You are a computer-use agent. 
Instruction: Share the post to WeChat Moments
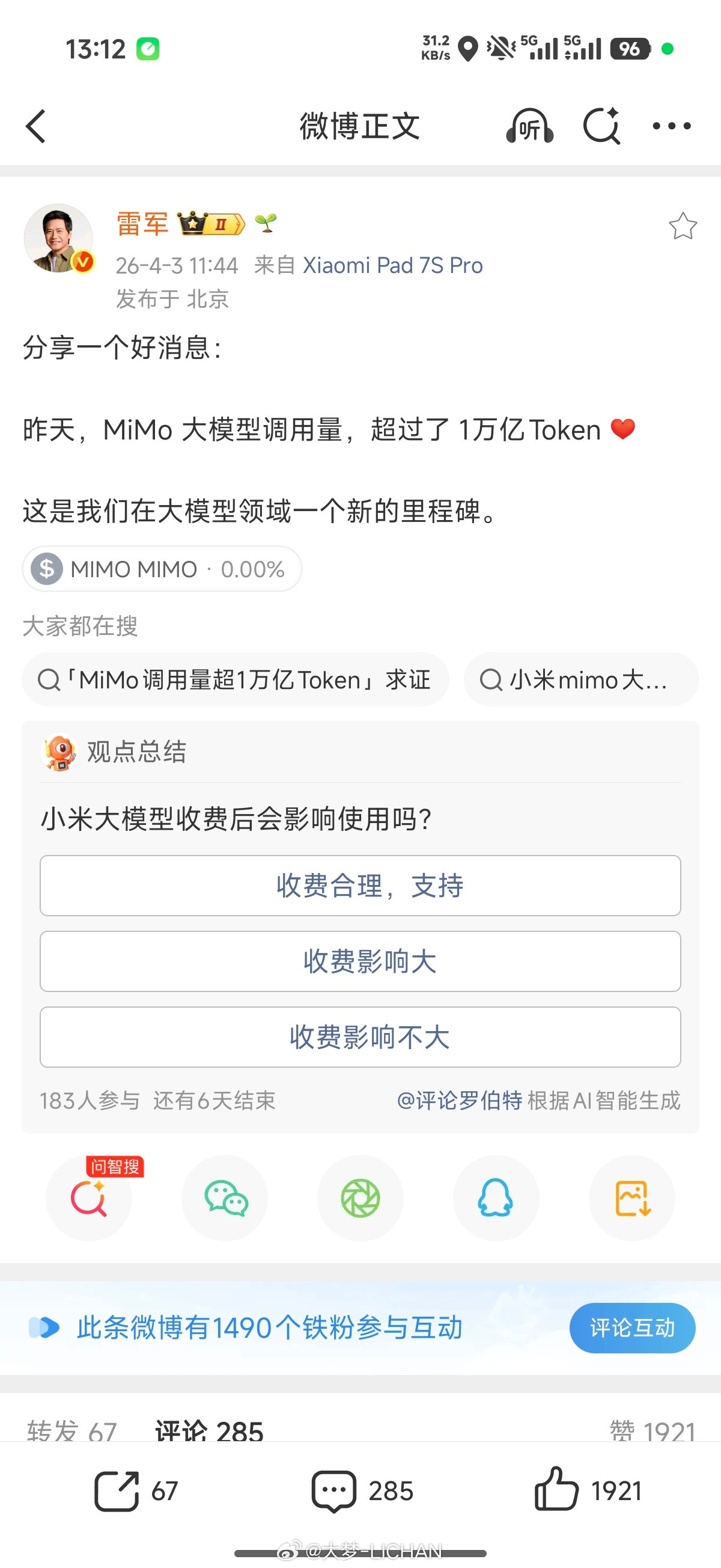(x=360, y=1198)
